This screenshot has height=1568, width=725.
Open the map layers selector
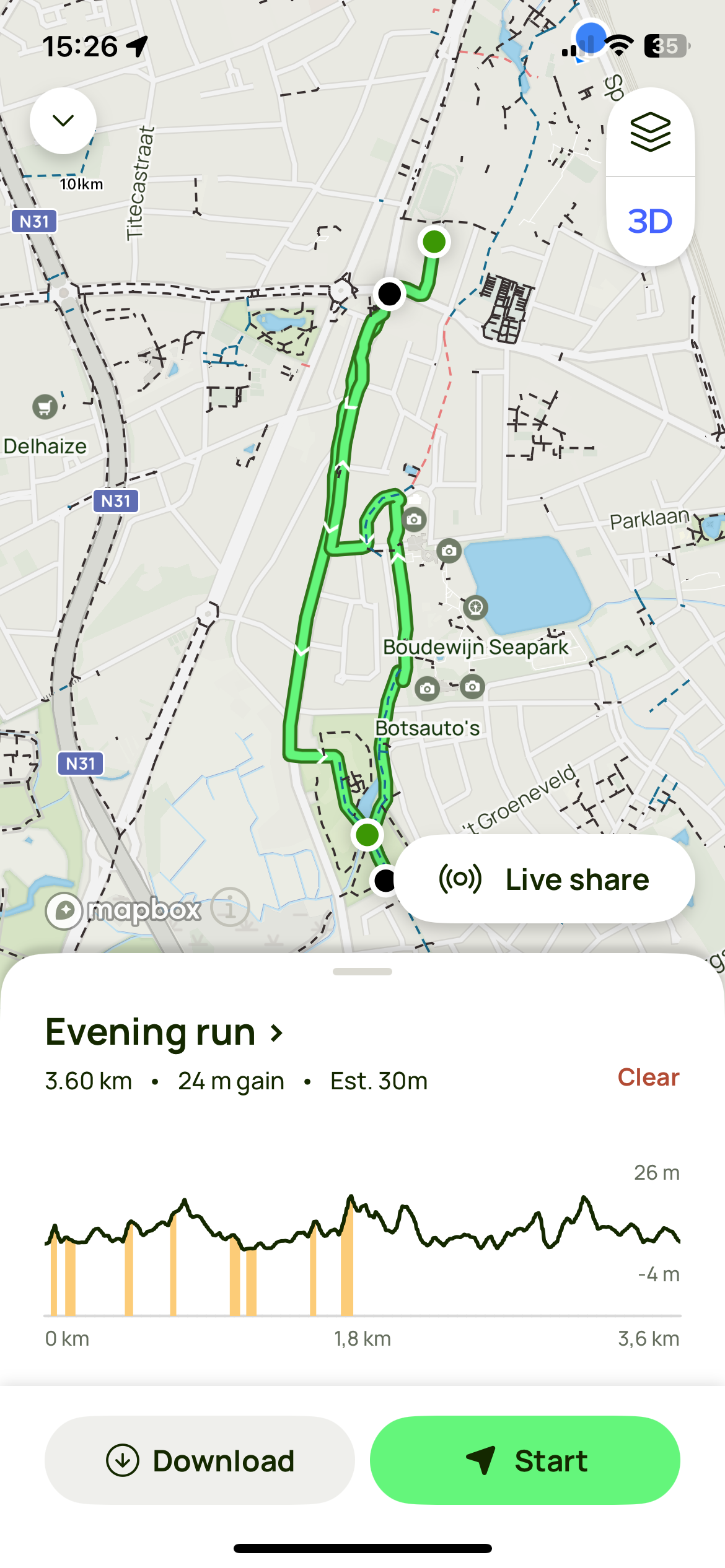[650, 132]
